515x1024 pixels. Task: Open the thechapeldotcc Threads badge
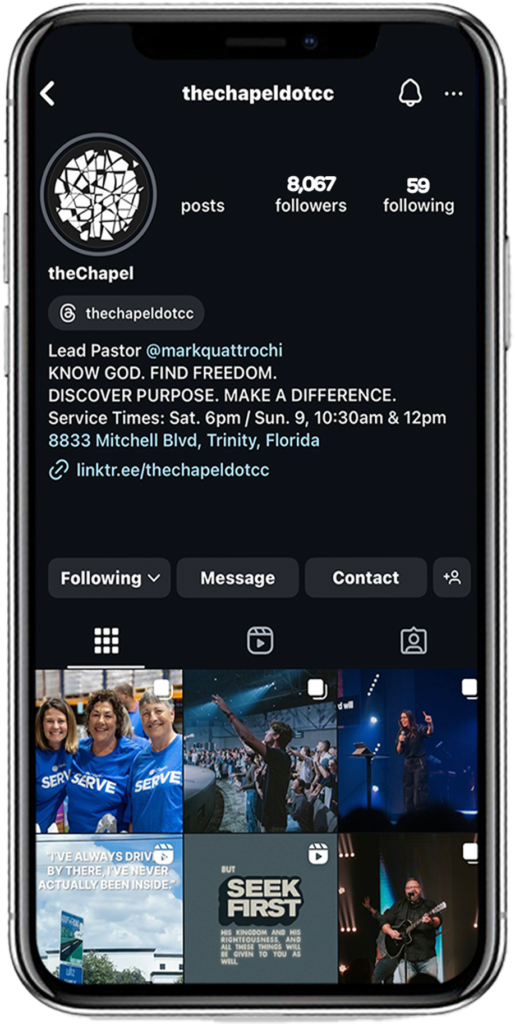[126, 313]
